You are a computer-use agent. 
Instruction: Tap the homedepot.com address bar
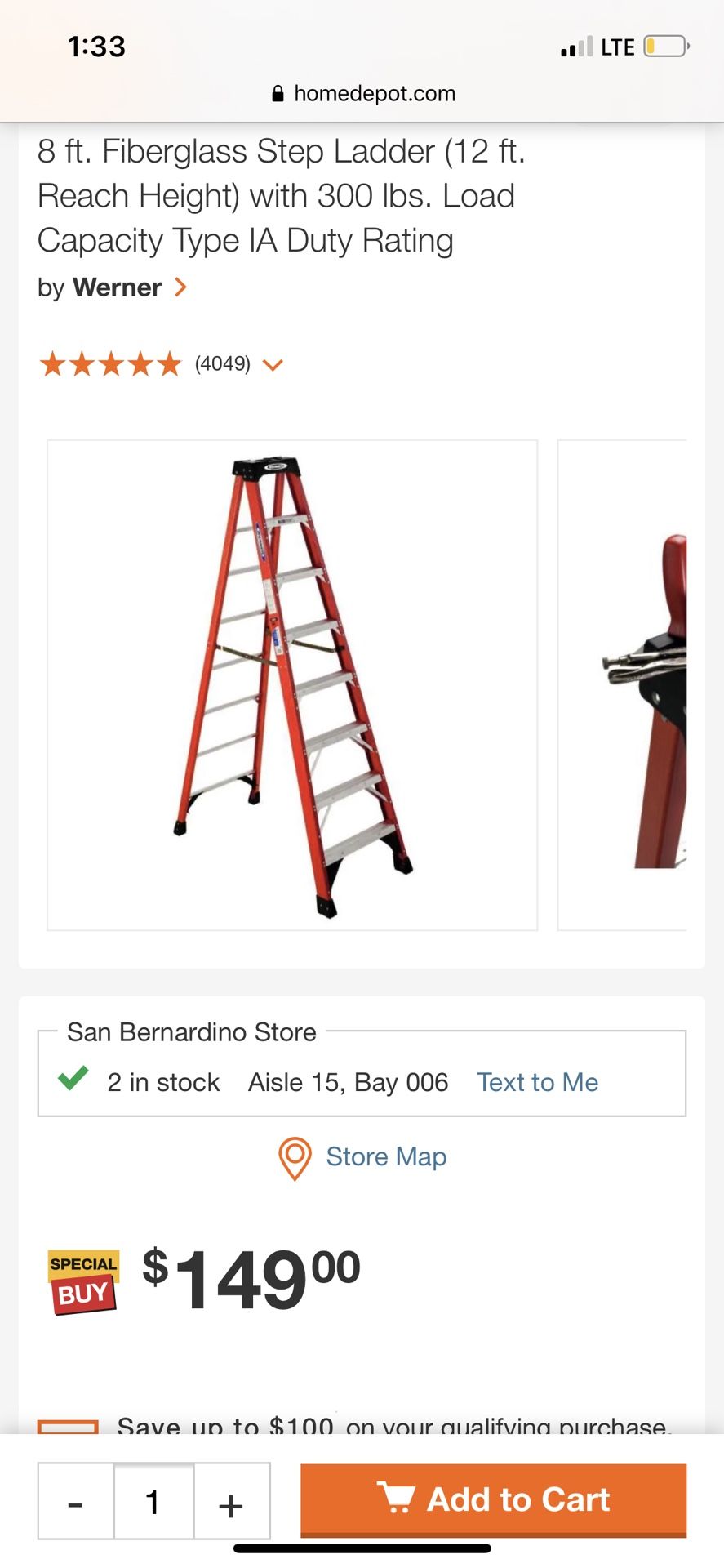tap(363, 94)
